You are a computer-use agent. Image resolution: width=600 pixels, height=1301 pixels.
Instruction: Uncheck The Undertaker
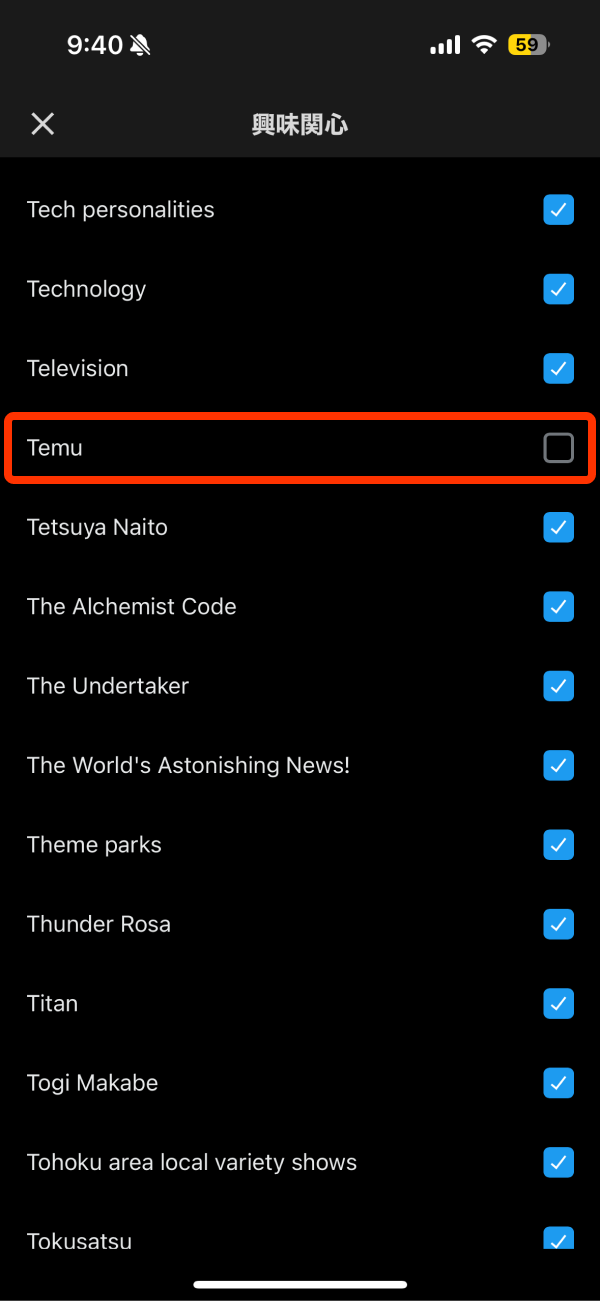pyautogui.click(x=558, y=686)
